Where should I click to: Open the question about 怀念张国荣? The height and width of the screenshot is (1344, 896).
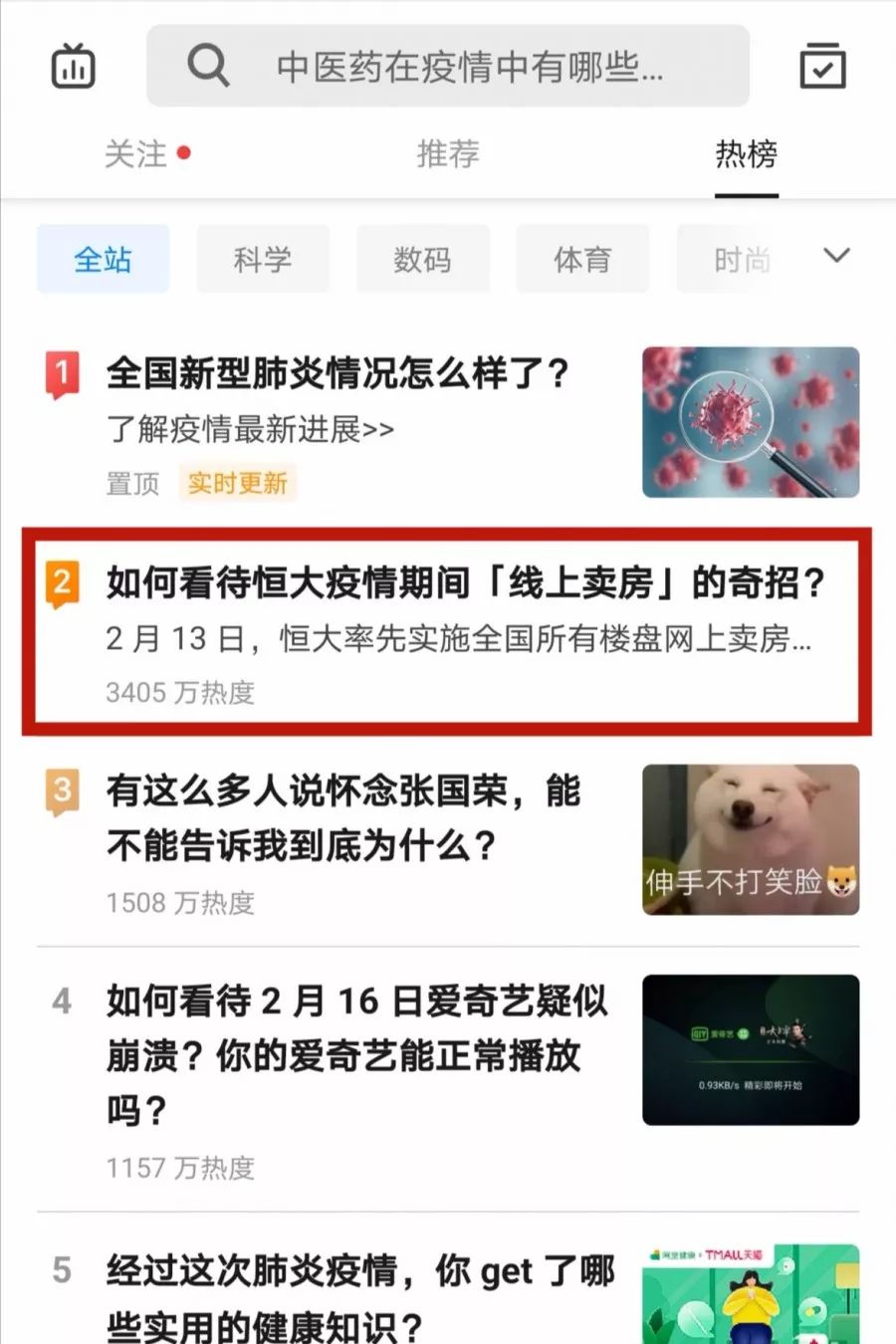coord(343,818)
